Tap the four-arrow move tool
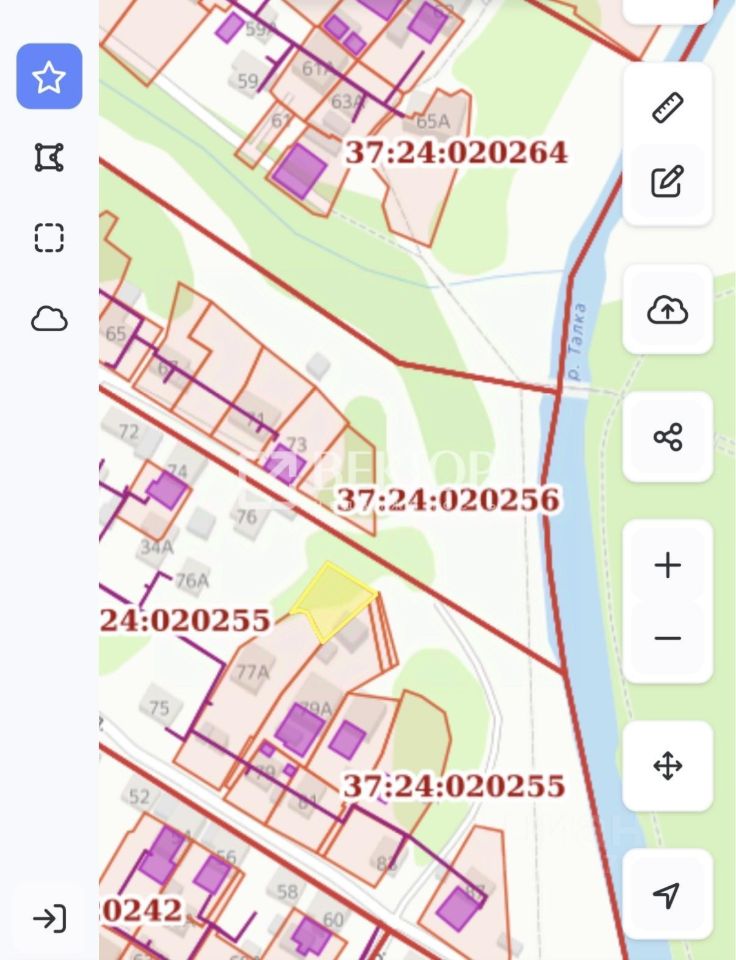Screen dimensions: 736x960 pyautogui.click(x=667, y=766)
